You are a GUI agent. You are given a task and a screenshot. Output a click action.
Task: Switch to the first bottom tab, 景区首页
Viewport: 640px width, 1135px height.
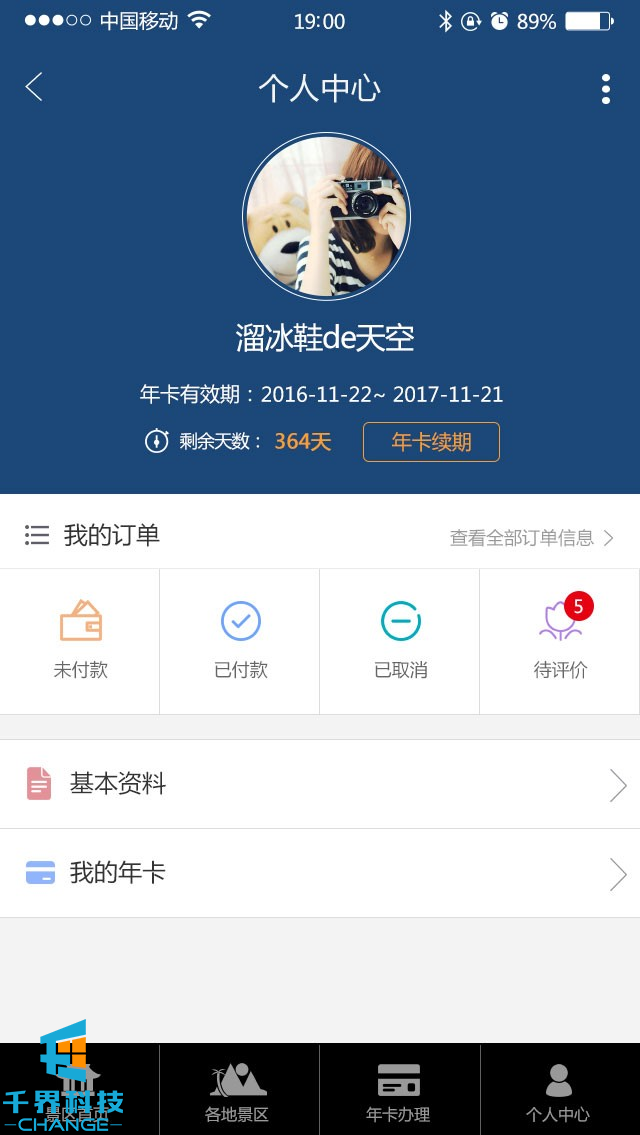pyautogui.click(x=78, y=1091)
